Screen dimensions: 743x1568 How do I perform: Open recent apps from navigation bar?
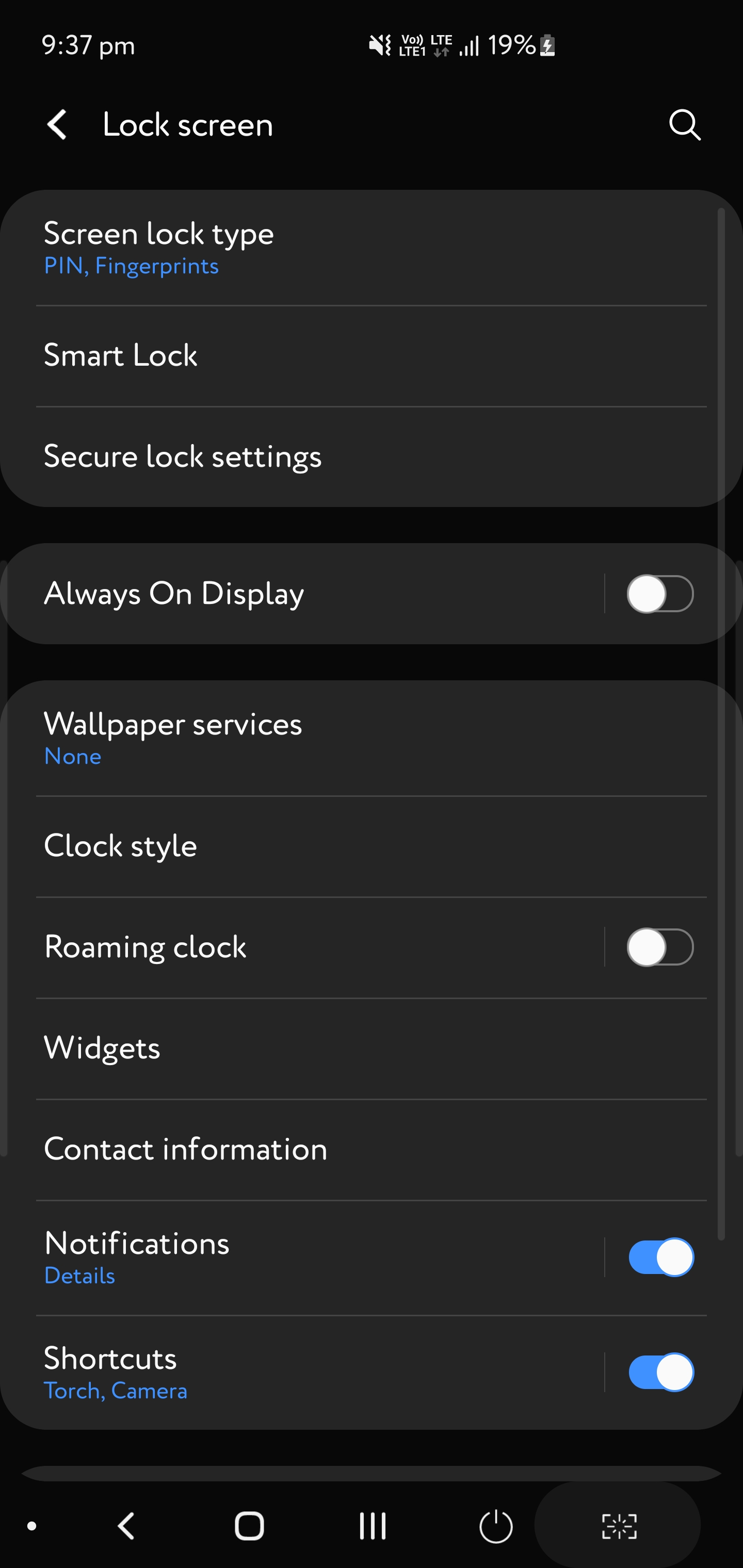tap(372, 1525)
